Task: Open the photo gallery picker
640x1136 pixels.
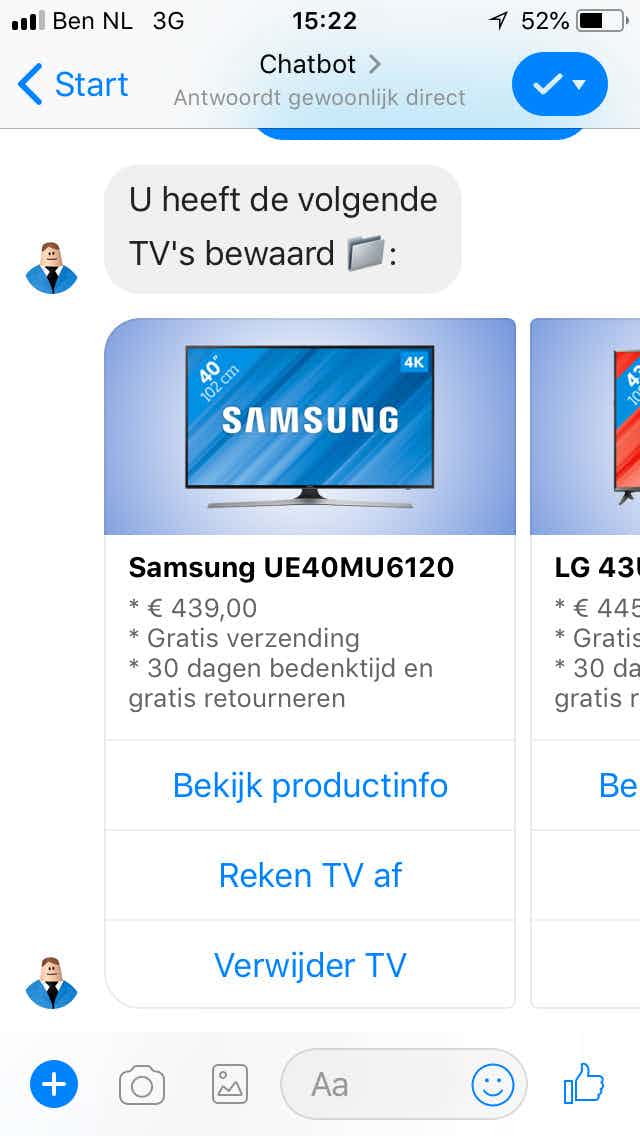Action: 230,1084
